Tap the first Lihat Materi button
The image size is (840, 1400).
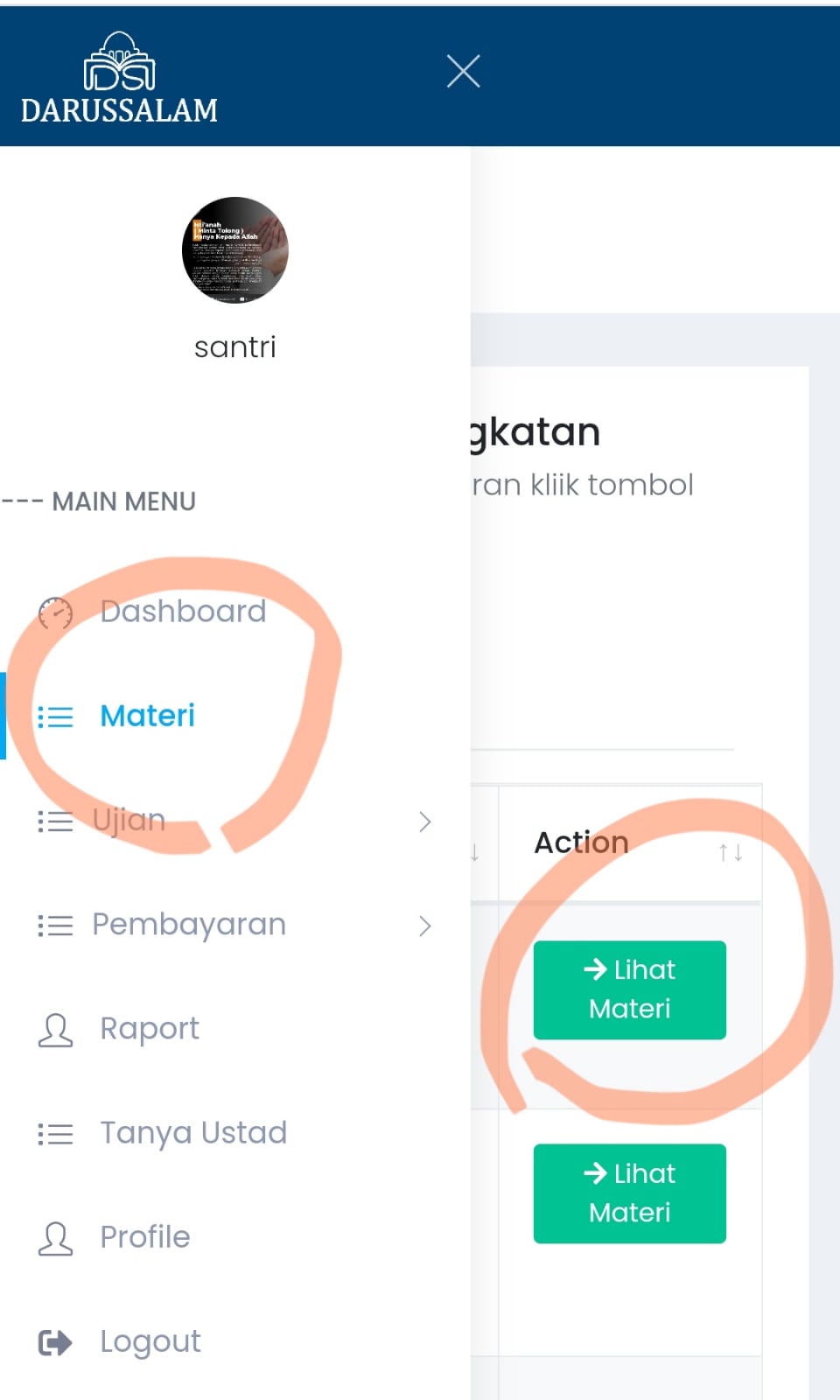(629, 990)
